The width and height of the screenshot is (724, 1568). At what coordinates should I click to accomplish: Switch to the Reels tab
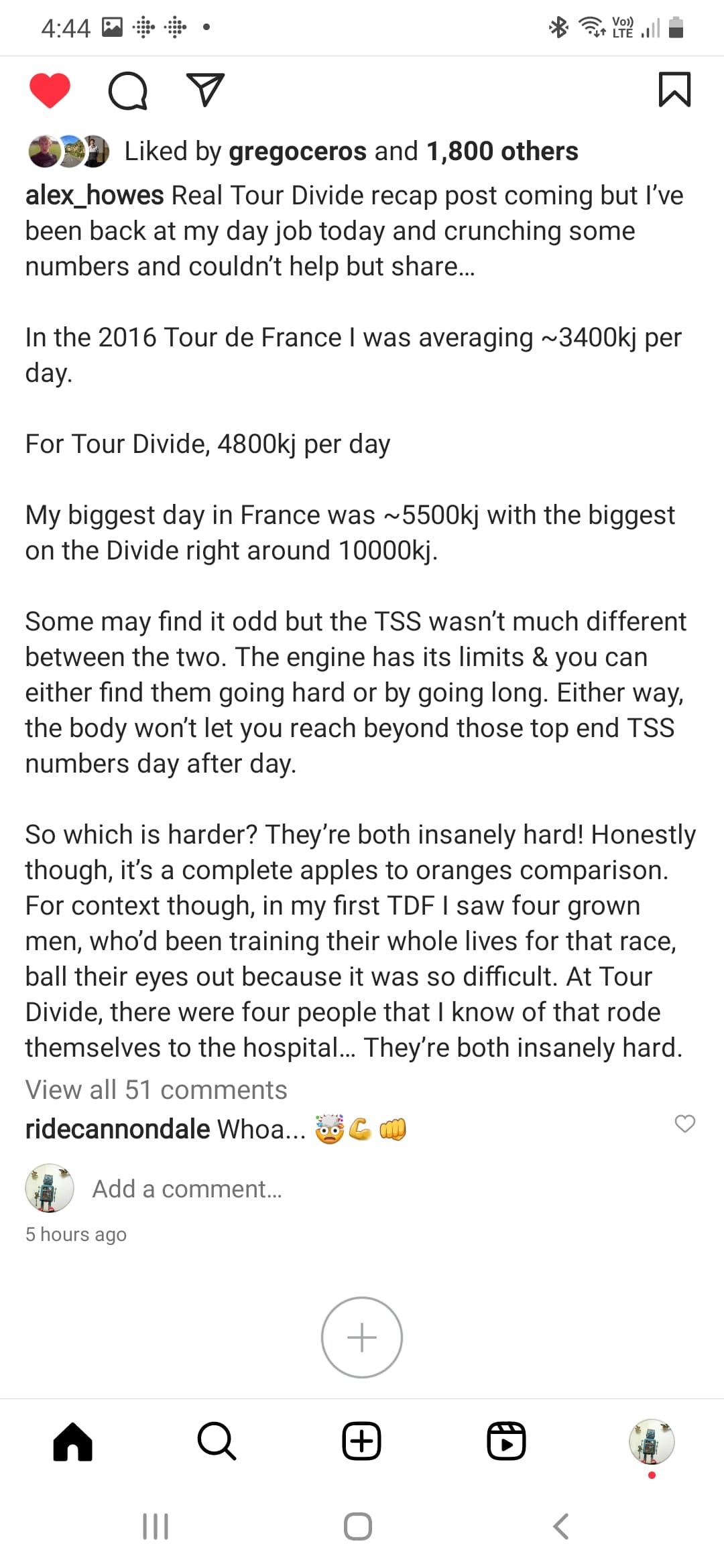coord(506,1441)
